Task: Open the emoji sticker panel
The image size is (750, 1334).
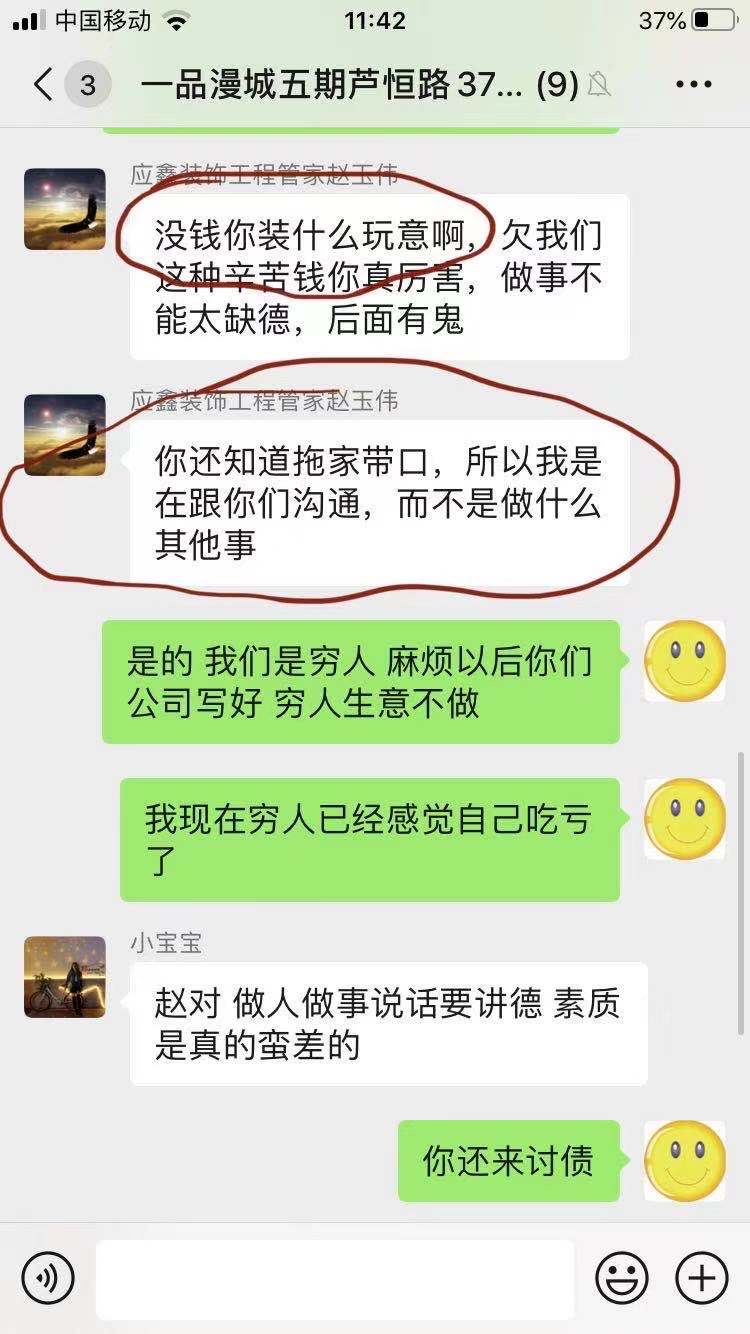Action: coord(621,1278)
